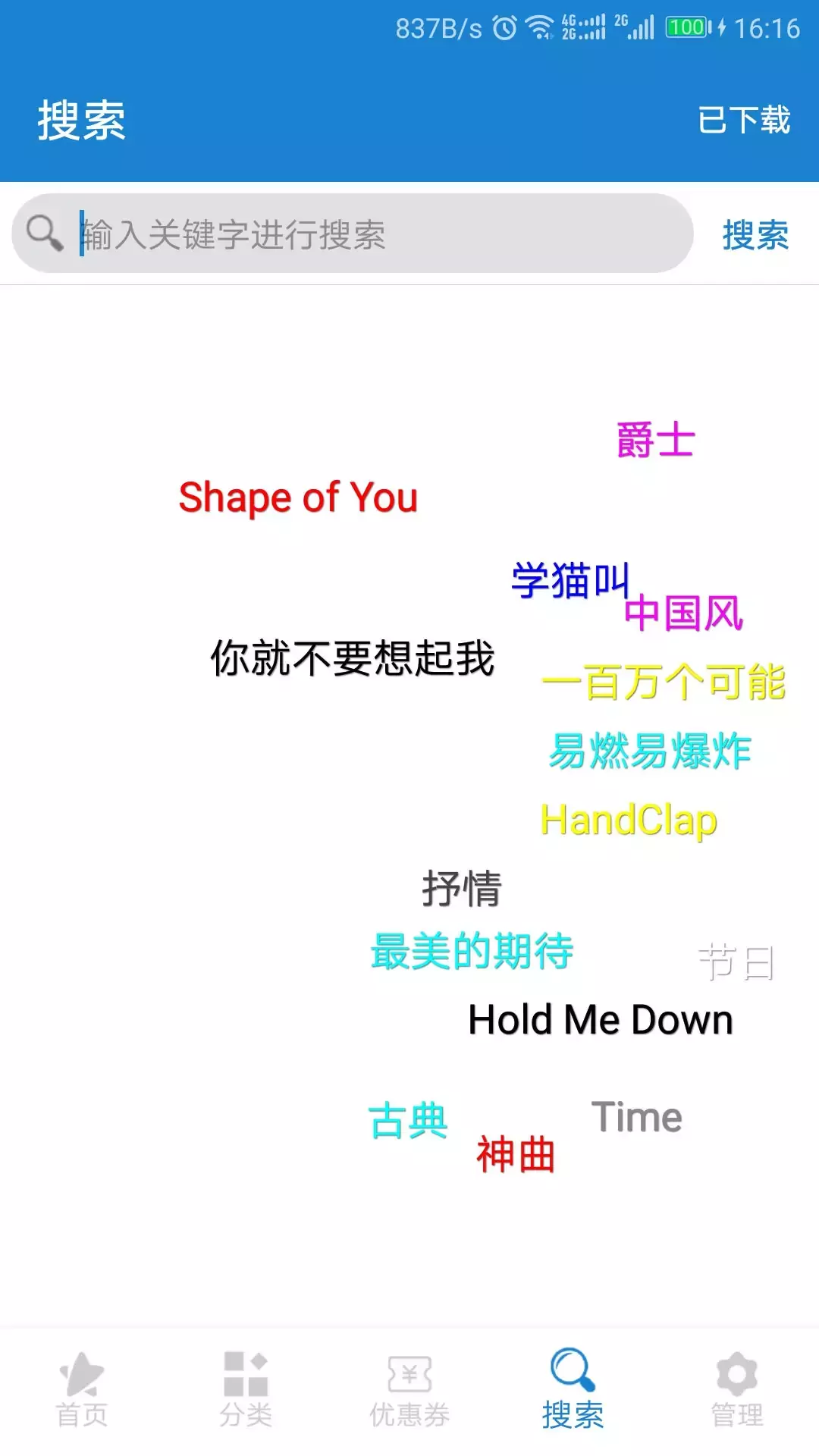Image resolution: width=819 pixels, height=1456 pixels.
Task: Tap the 抒情 keyword tag
Action: pyautogui.click(x=462, y=889)
